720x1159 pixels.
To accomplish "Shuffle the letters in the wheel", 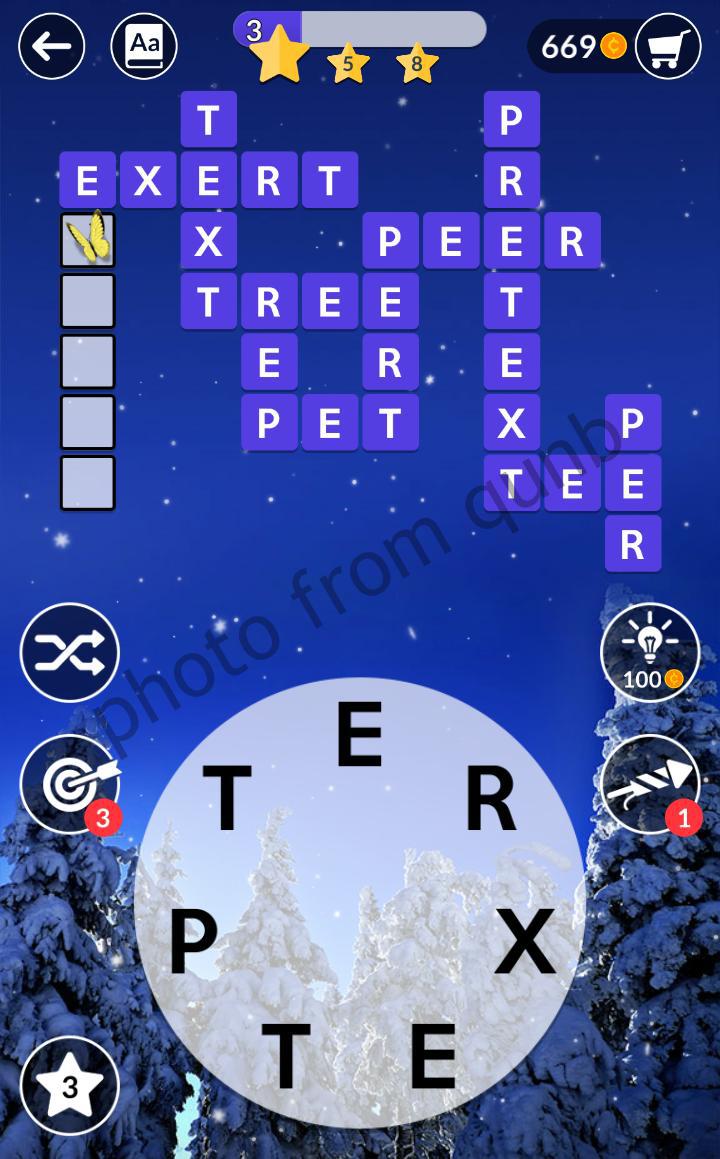I will 70,653.
